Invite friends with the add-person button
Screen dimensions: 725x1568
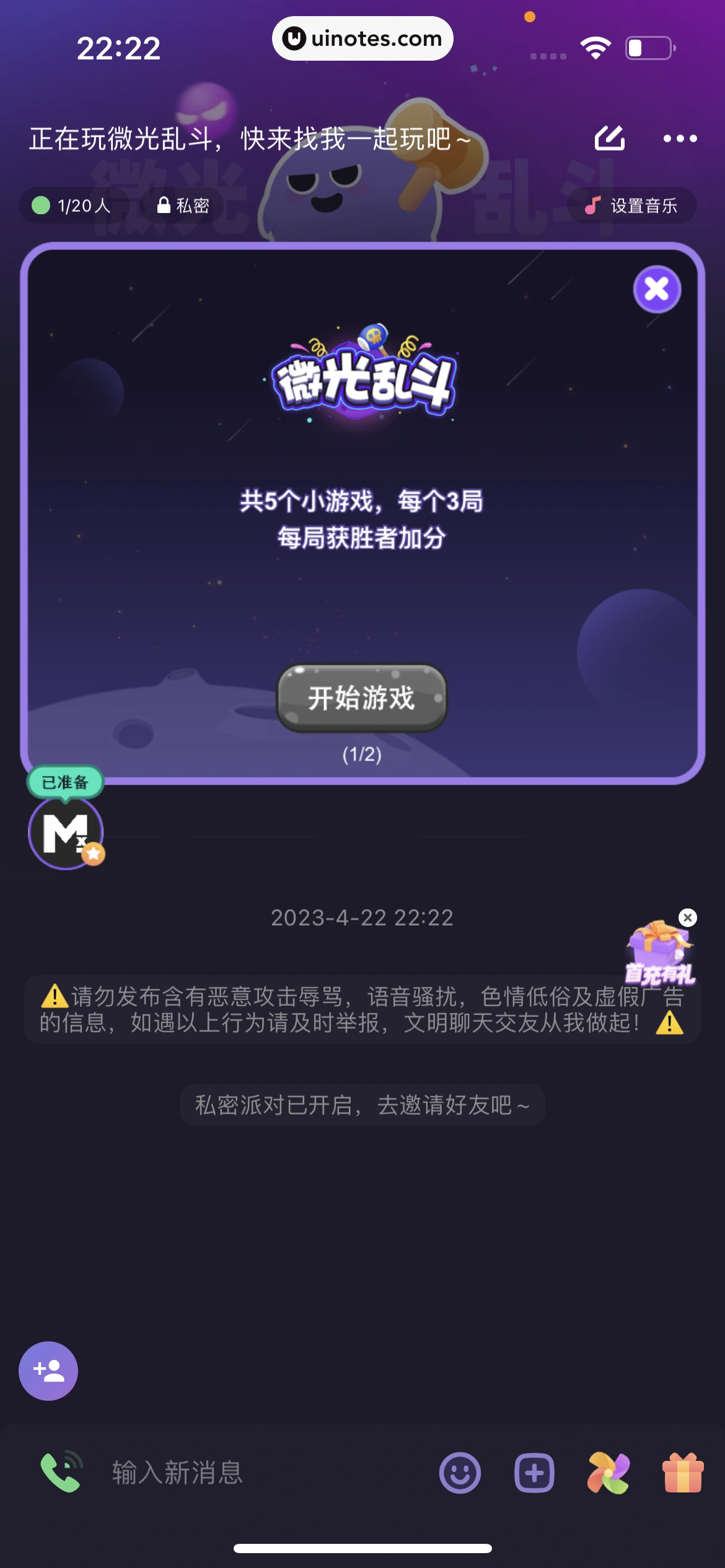pyautogui.click(x=48, y=1370)
